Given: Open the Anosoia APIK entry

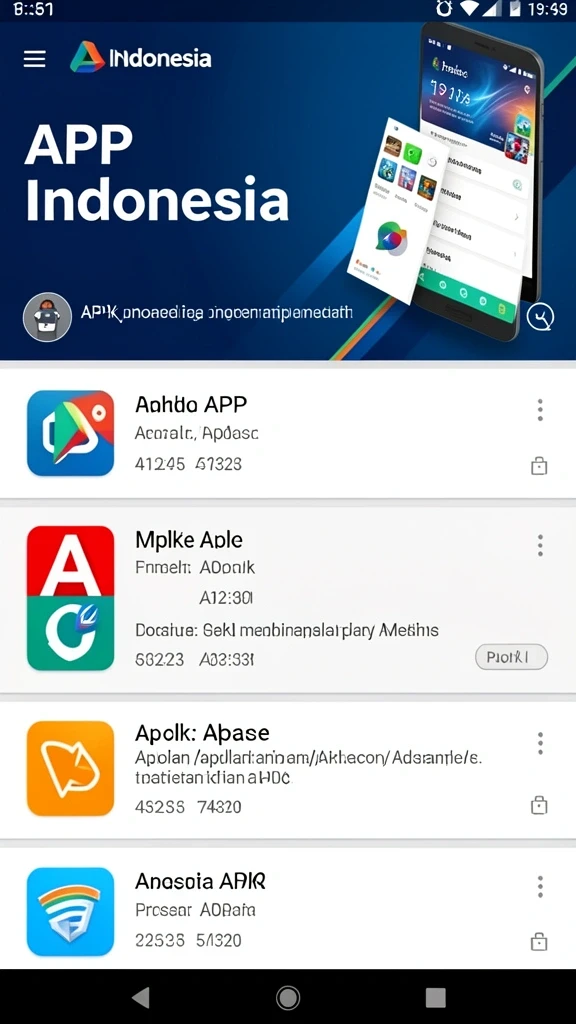Looking at the screenshot, I should coord(288,908).
